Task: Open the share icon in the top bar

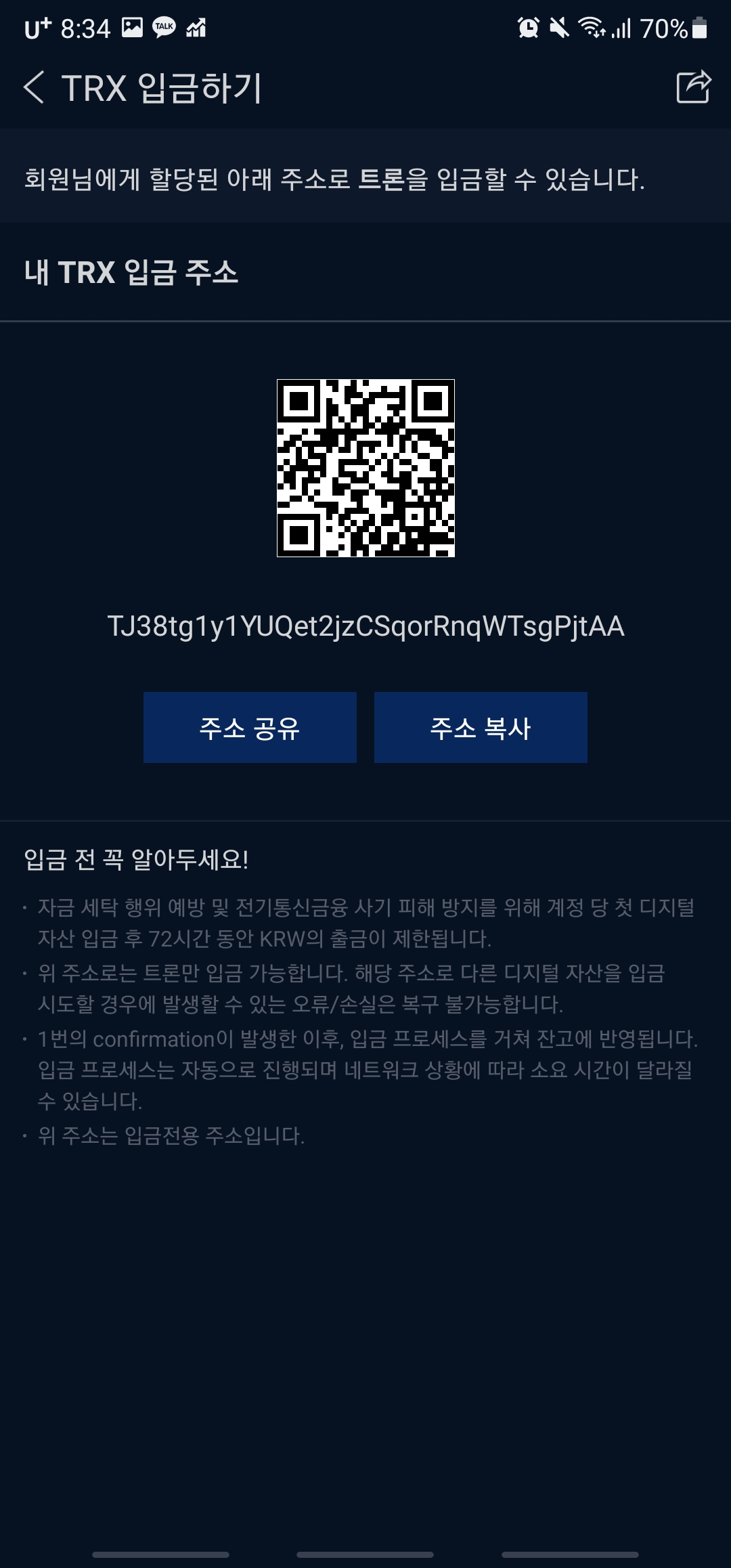Action: [x=694, y=87]
